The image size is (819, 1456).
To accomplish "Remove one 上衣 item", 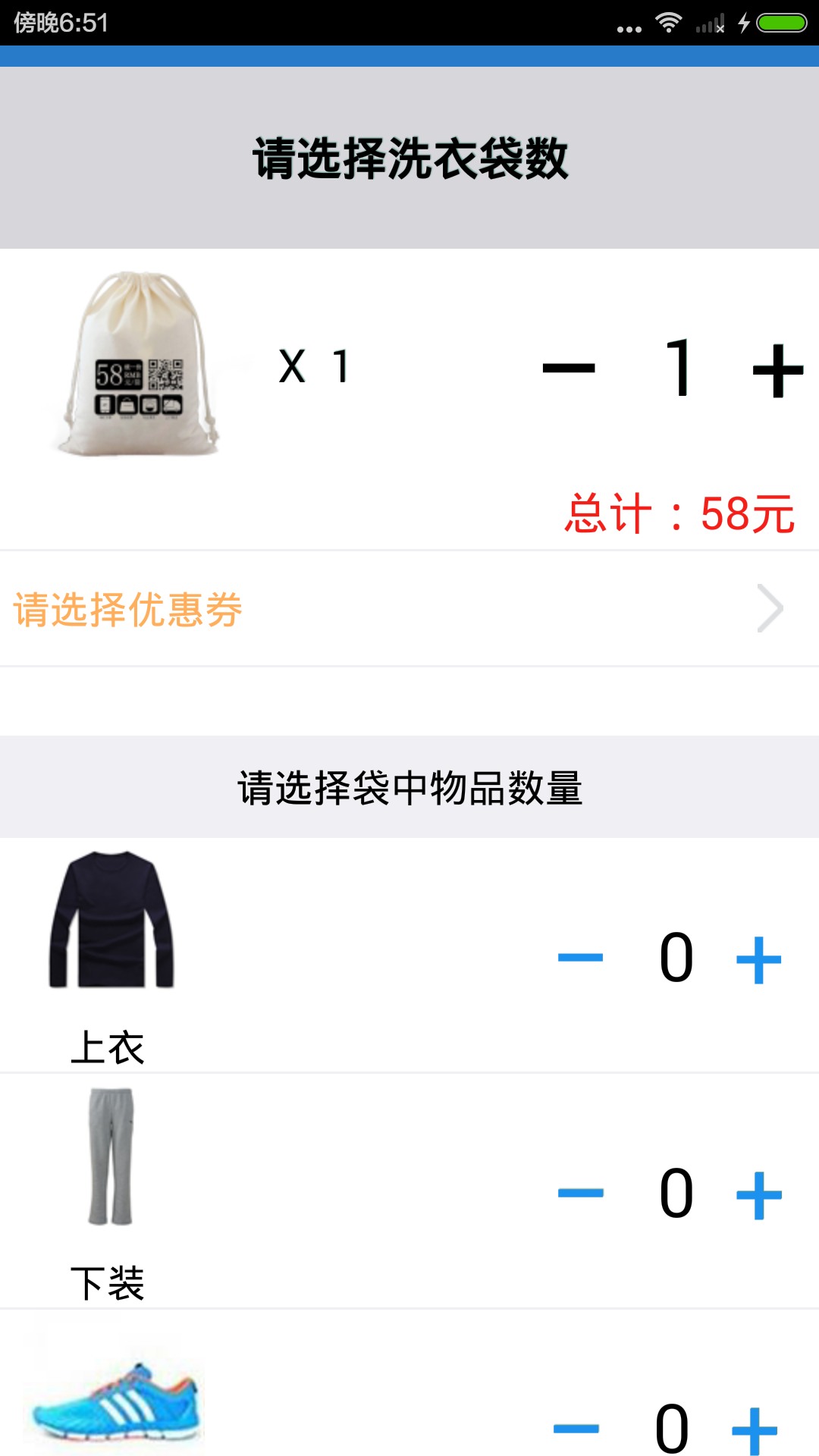I will click(580, 958).
